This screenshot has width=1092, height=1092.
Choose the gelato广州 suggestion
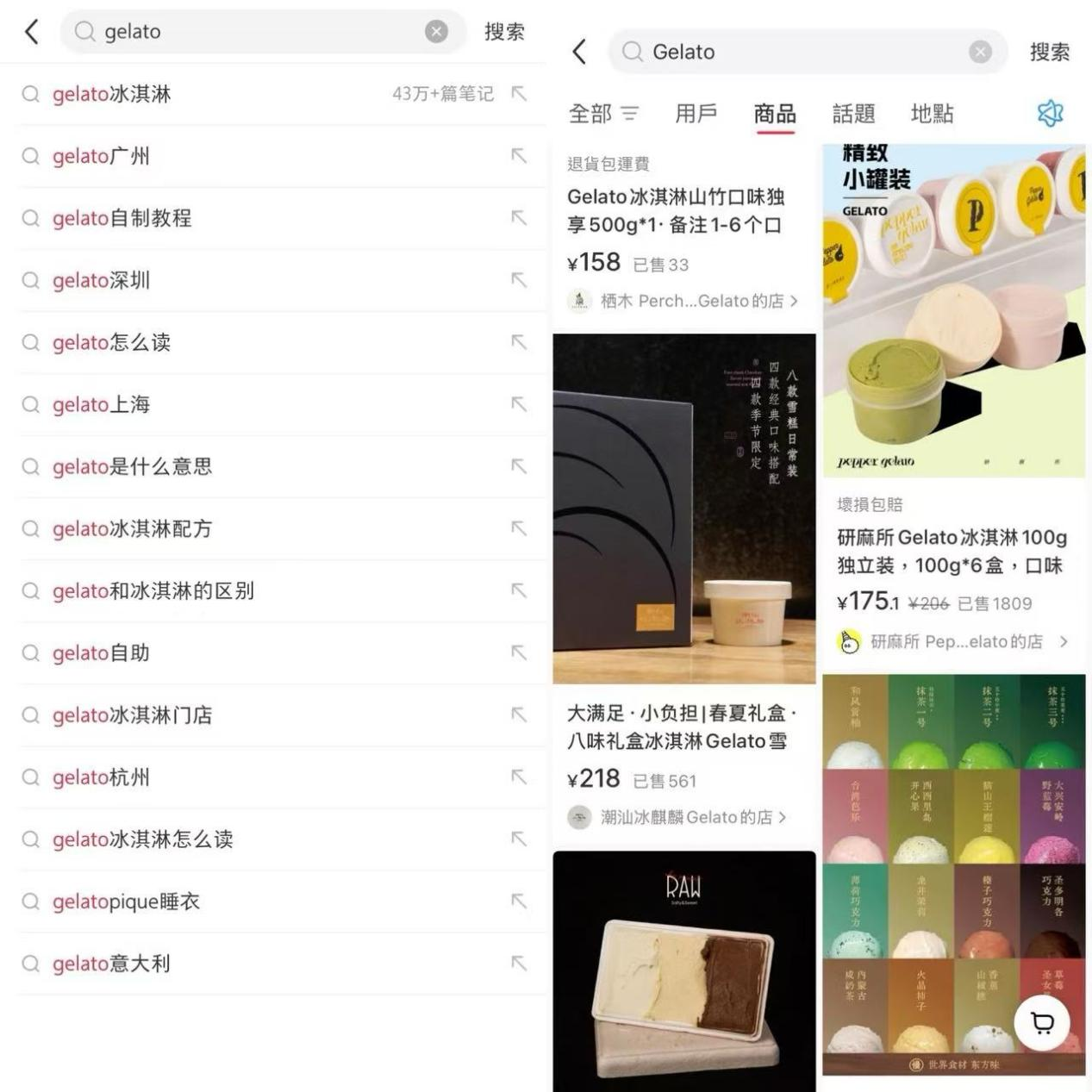click(x=101, y=156)
